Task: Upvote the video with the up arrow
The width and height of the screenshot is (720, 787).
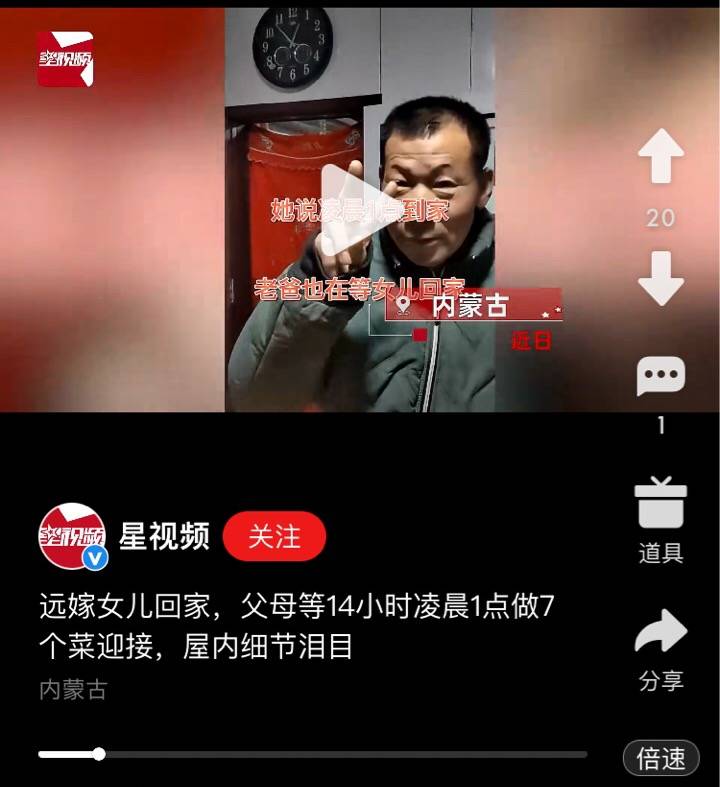Action: [x=660, y=157]
